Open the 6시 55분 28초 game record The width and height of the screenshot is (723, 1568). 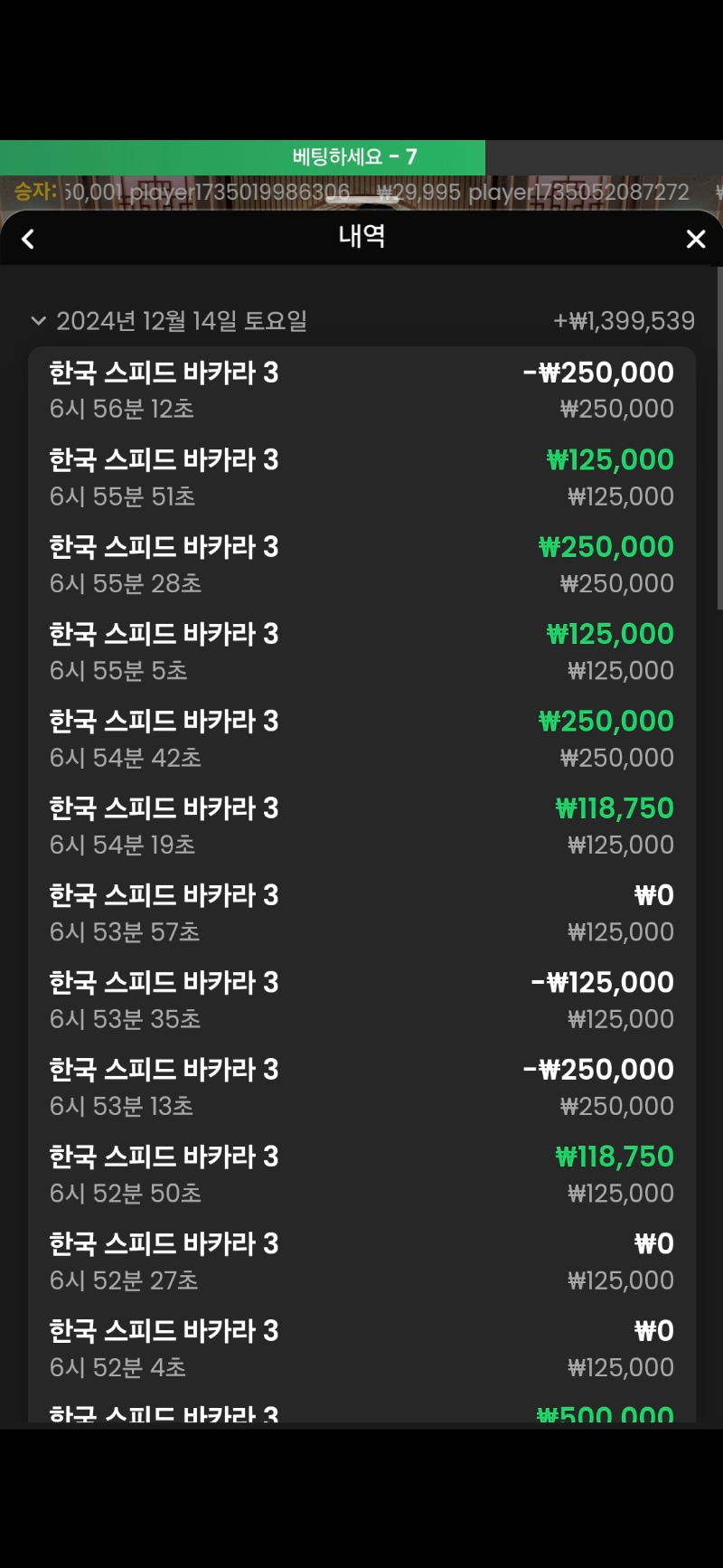click(361, 564)
